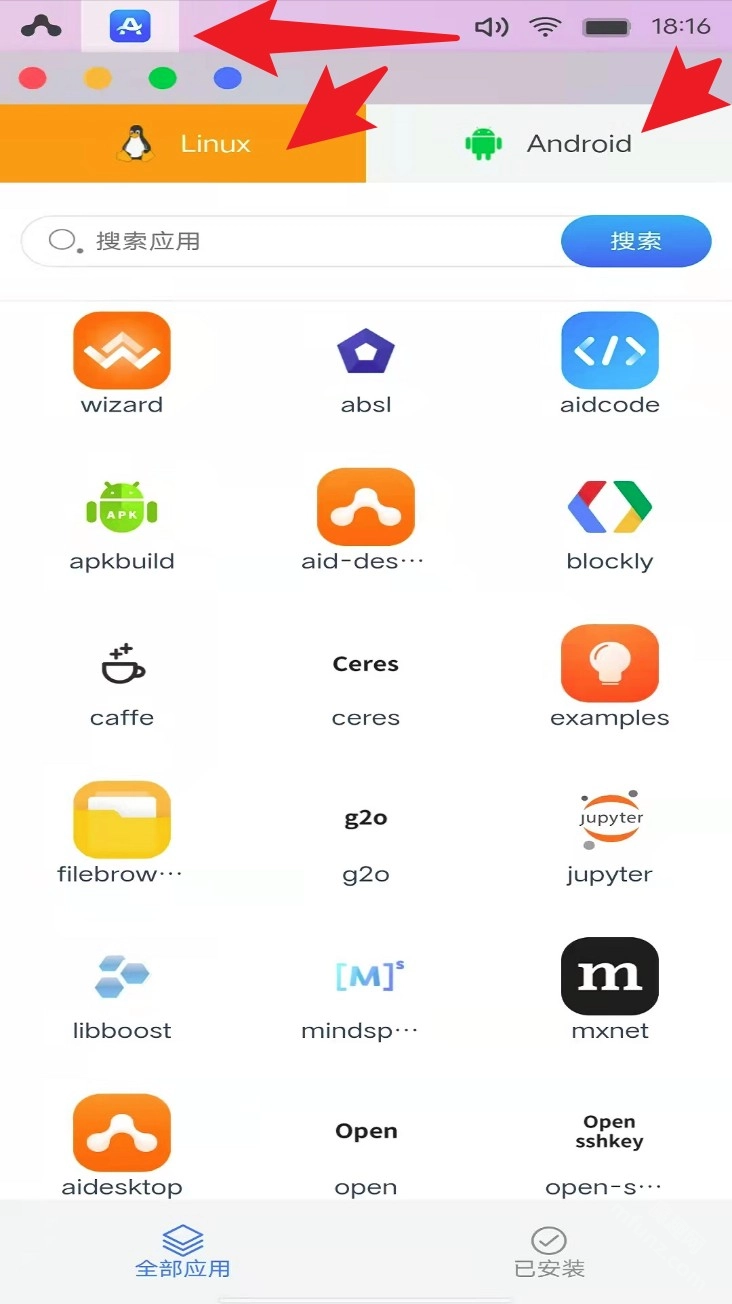Close window with the red dot

(x=33, y=78)
